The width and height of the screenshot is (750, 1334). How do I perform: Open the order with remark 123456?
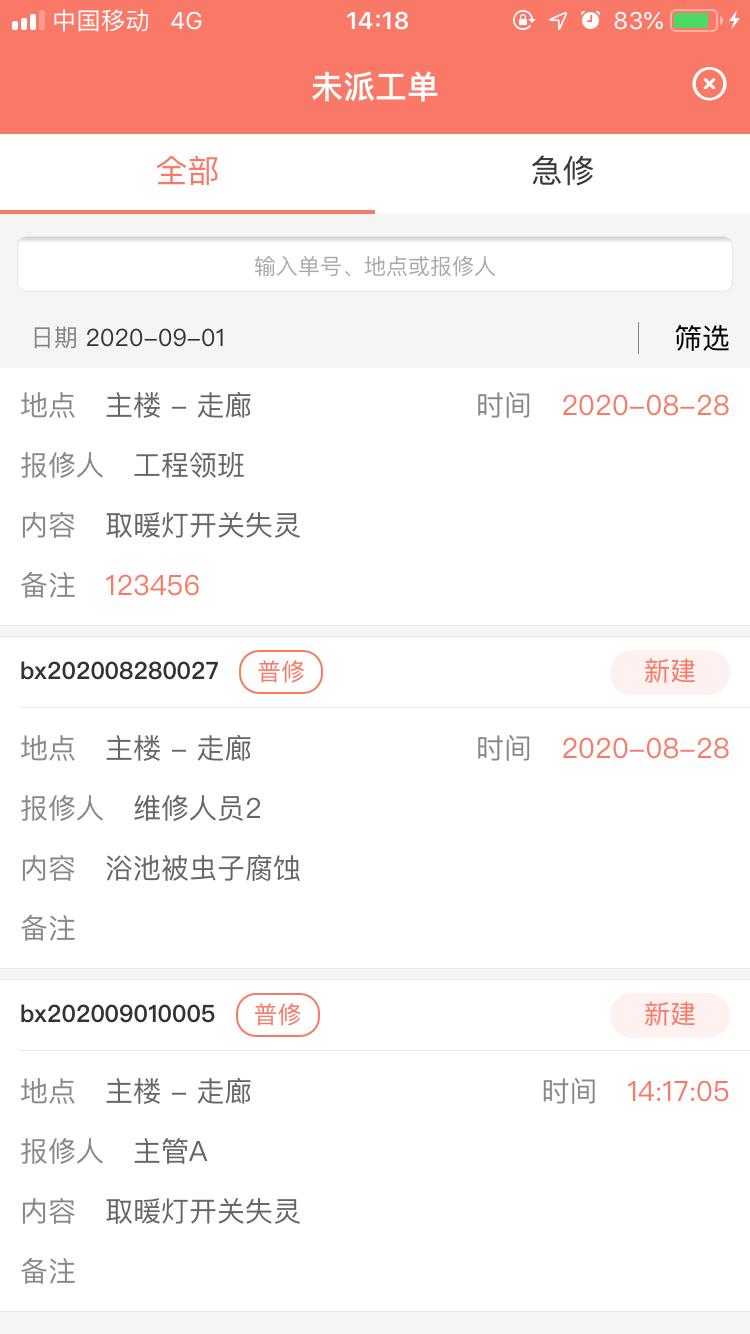(x=375, y=497)
